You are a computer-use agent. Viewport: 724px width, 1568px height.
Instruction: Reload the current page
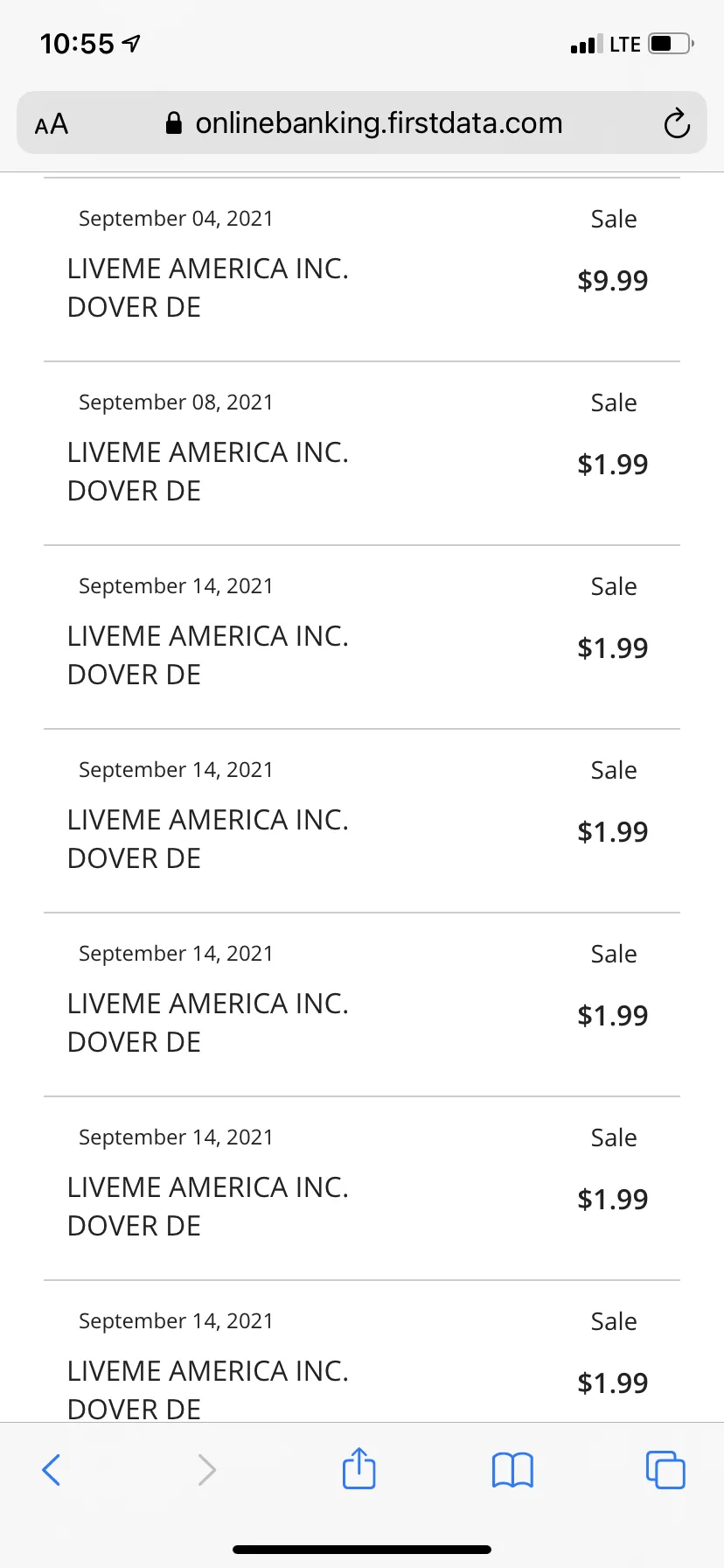(x=676, y=124)
